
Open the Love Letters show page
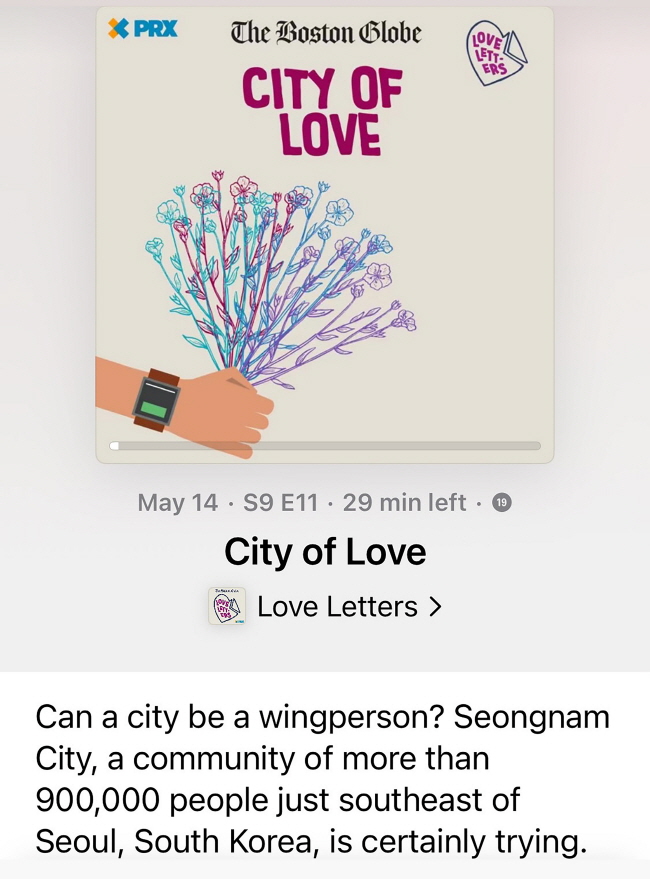tap(337, 606)
